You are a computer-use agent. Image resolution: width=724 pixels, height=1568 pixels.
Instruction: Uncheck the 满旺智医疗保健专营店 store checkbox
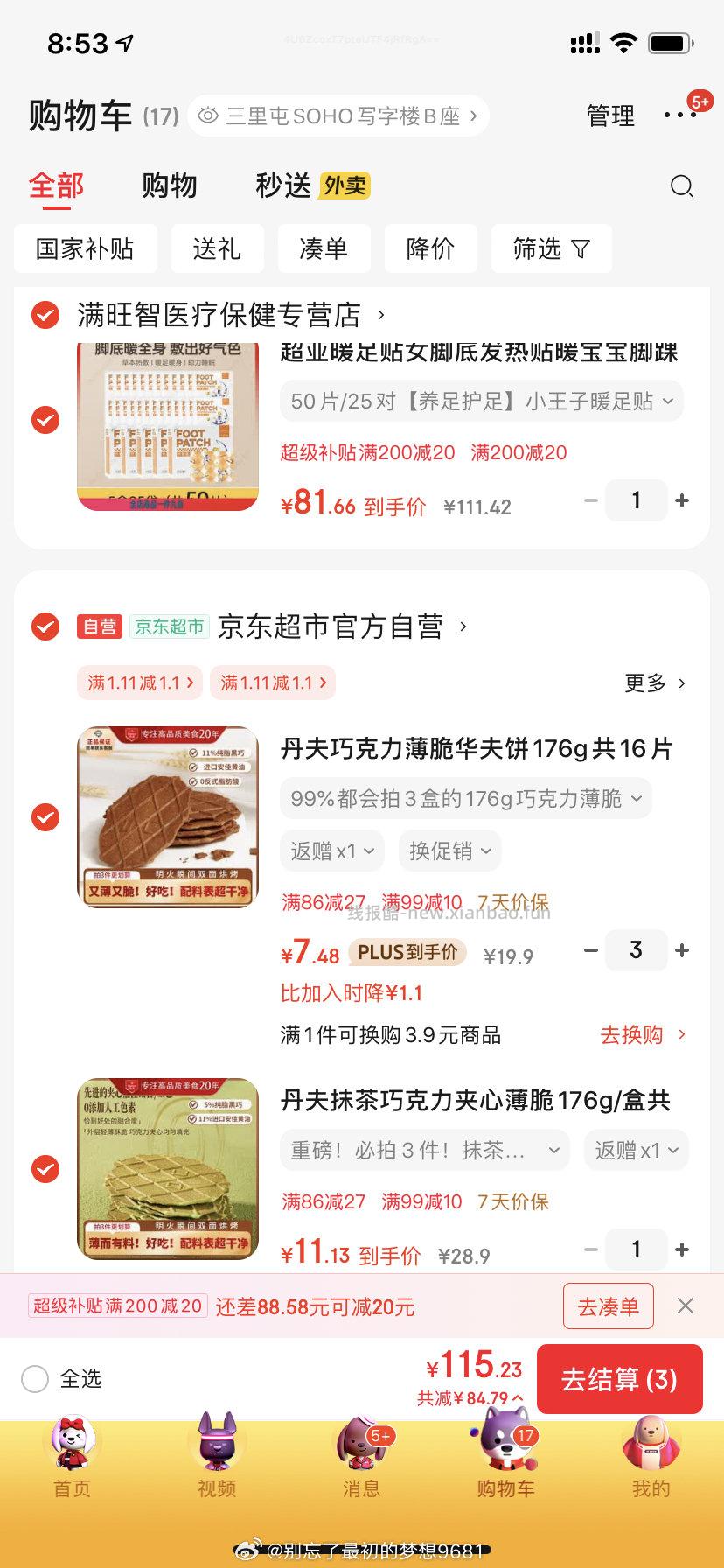[x=44, y=316]
